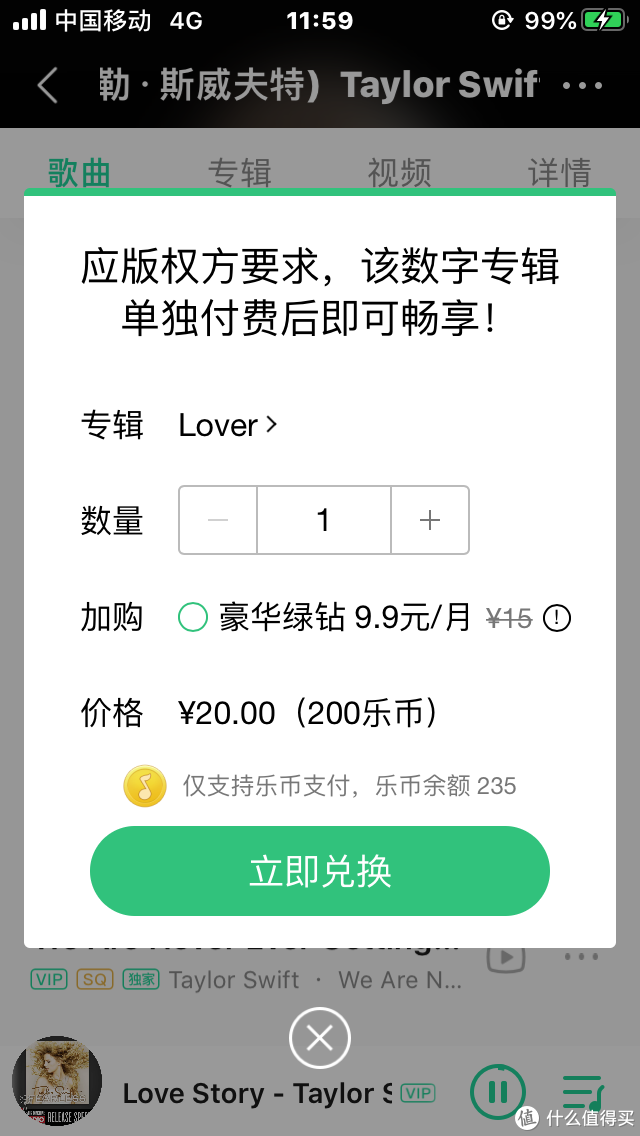Decrease the album quantity with minus
Viewport: 640px width, 1136px height.
[218, 520]
